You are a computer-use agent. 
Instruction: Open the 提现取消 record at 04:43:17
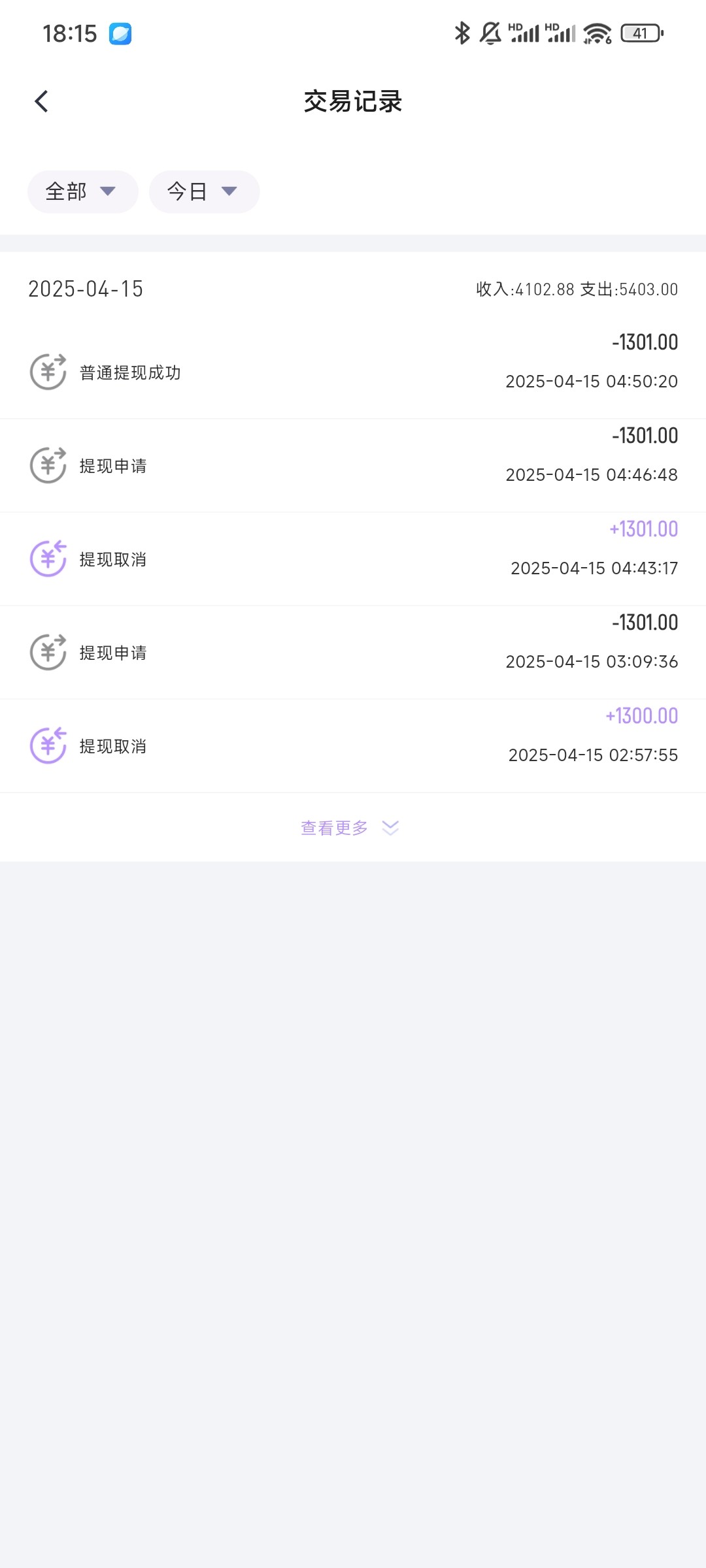point(353,559)
